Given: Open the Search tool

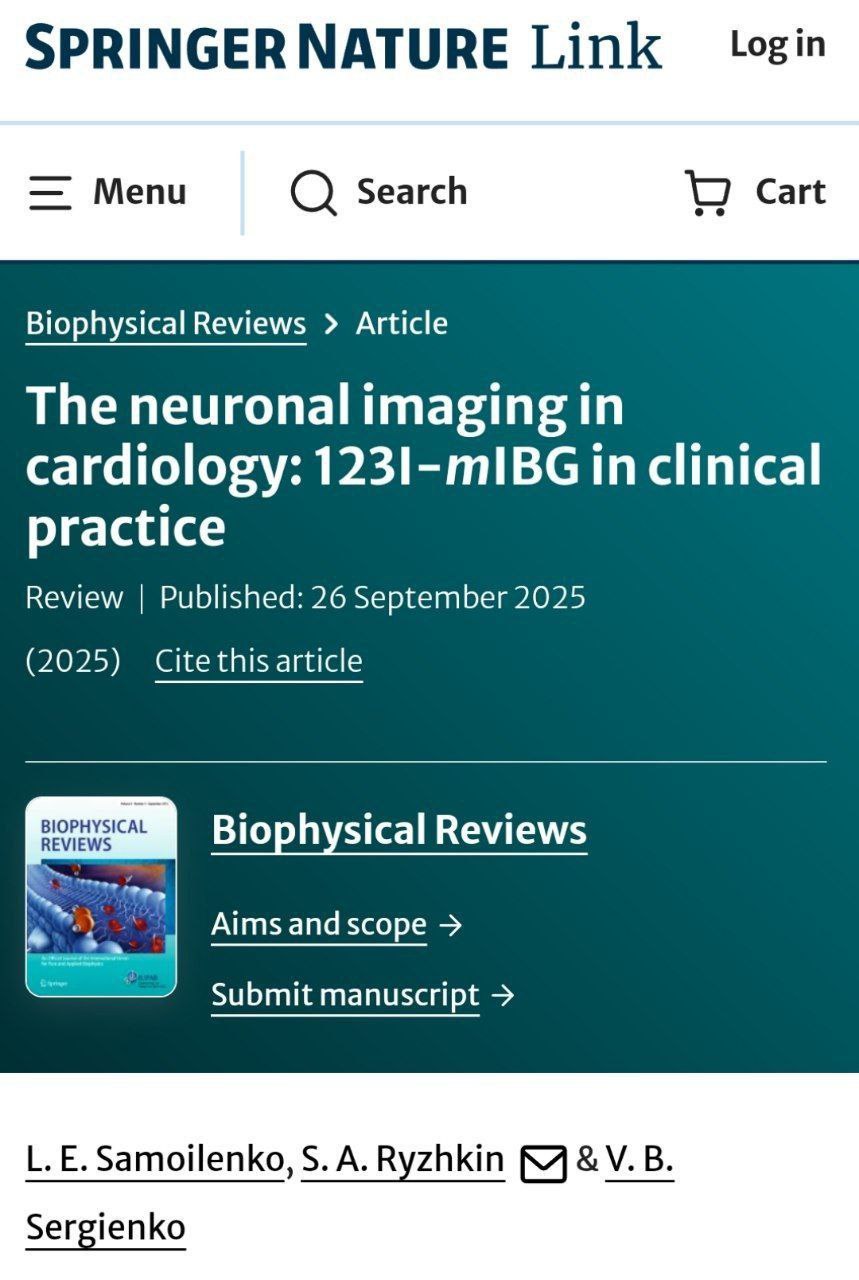Looking at the screenshot, I should tap(379, 192).
